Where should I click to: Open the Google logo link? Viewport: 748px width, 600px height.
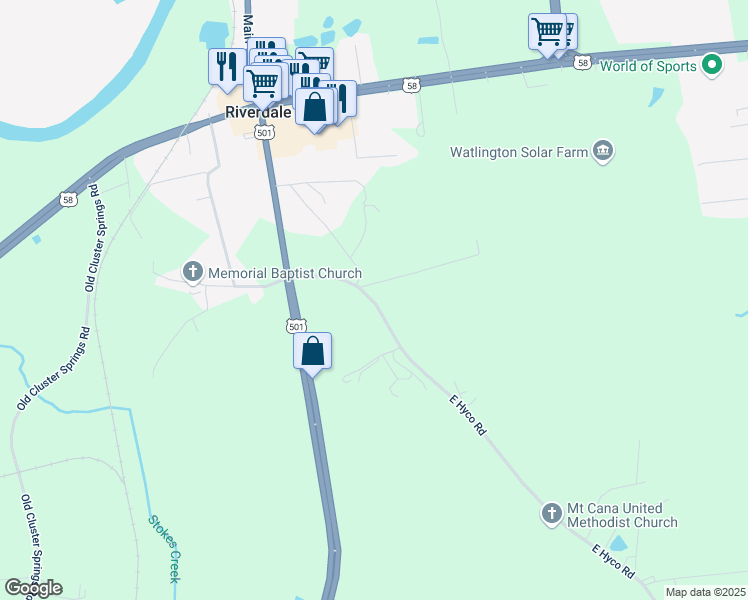33,588
